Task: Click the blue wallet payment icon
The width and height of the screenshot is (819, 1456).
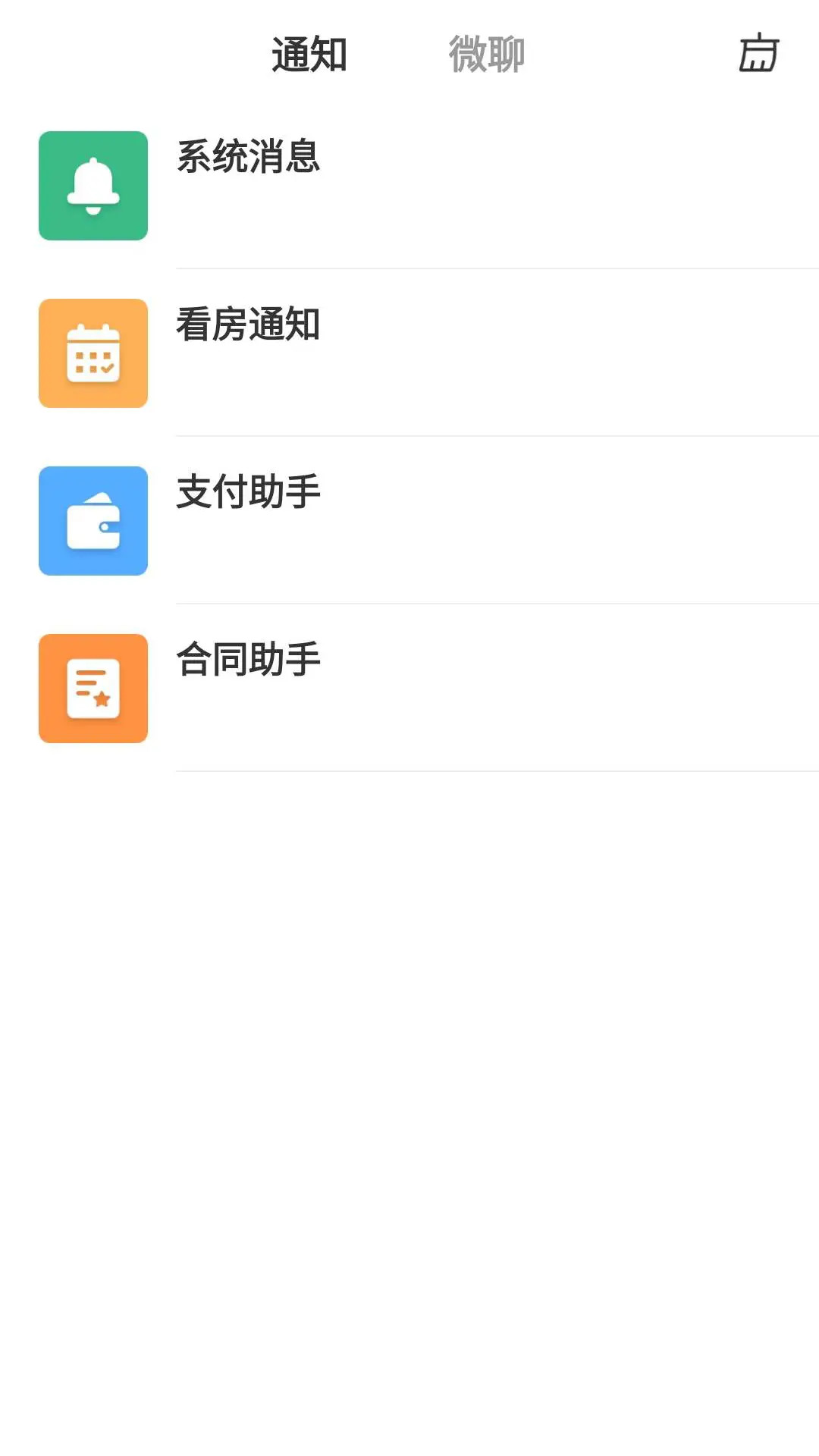Action: pos(93,522)
